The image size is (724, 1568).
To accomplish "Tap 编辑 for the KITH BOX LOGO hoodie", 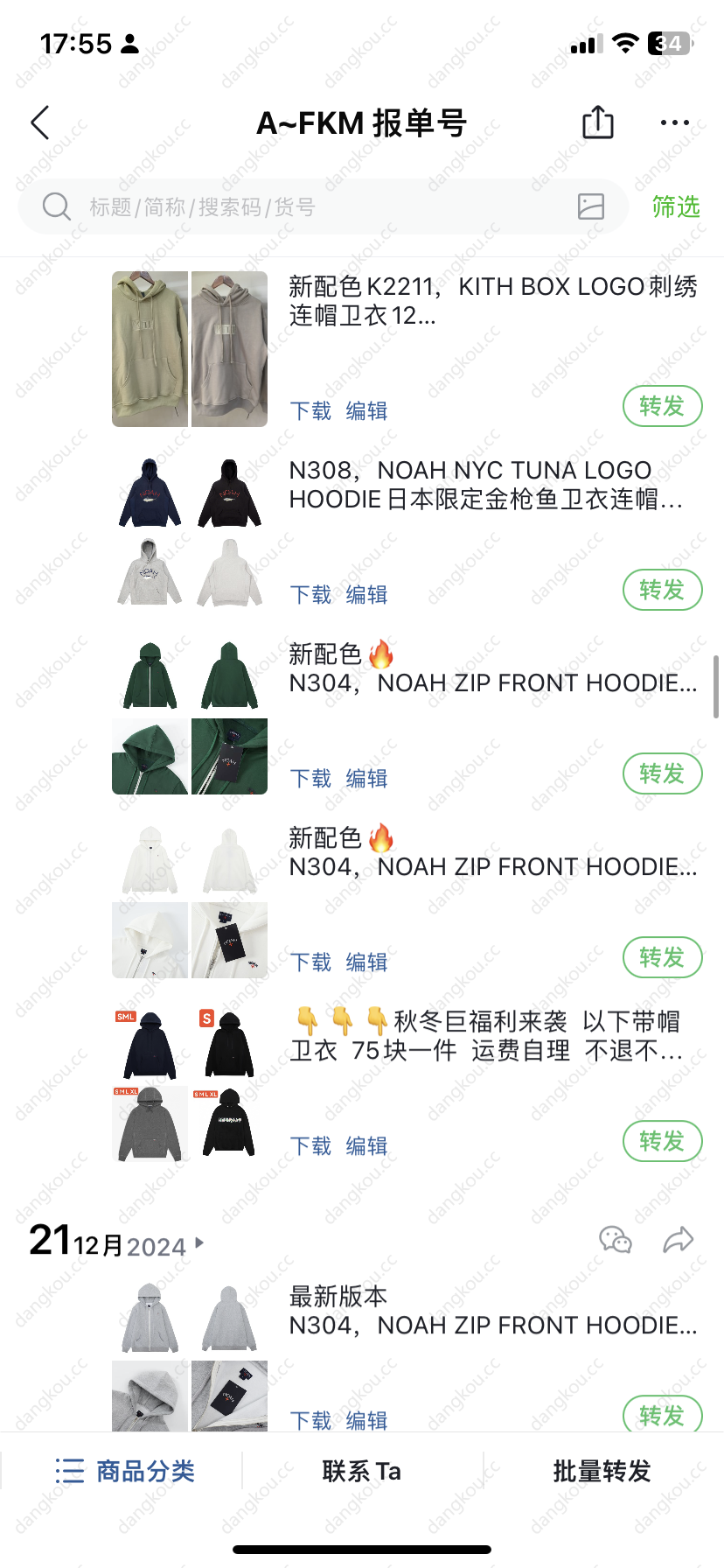I will pyautogui.click(x=366, y=411).
